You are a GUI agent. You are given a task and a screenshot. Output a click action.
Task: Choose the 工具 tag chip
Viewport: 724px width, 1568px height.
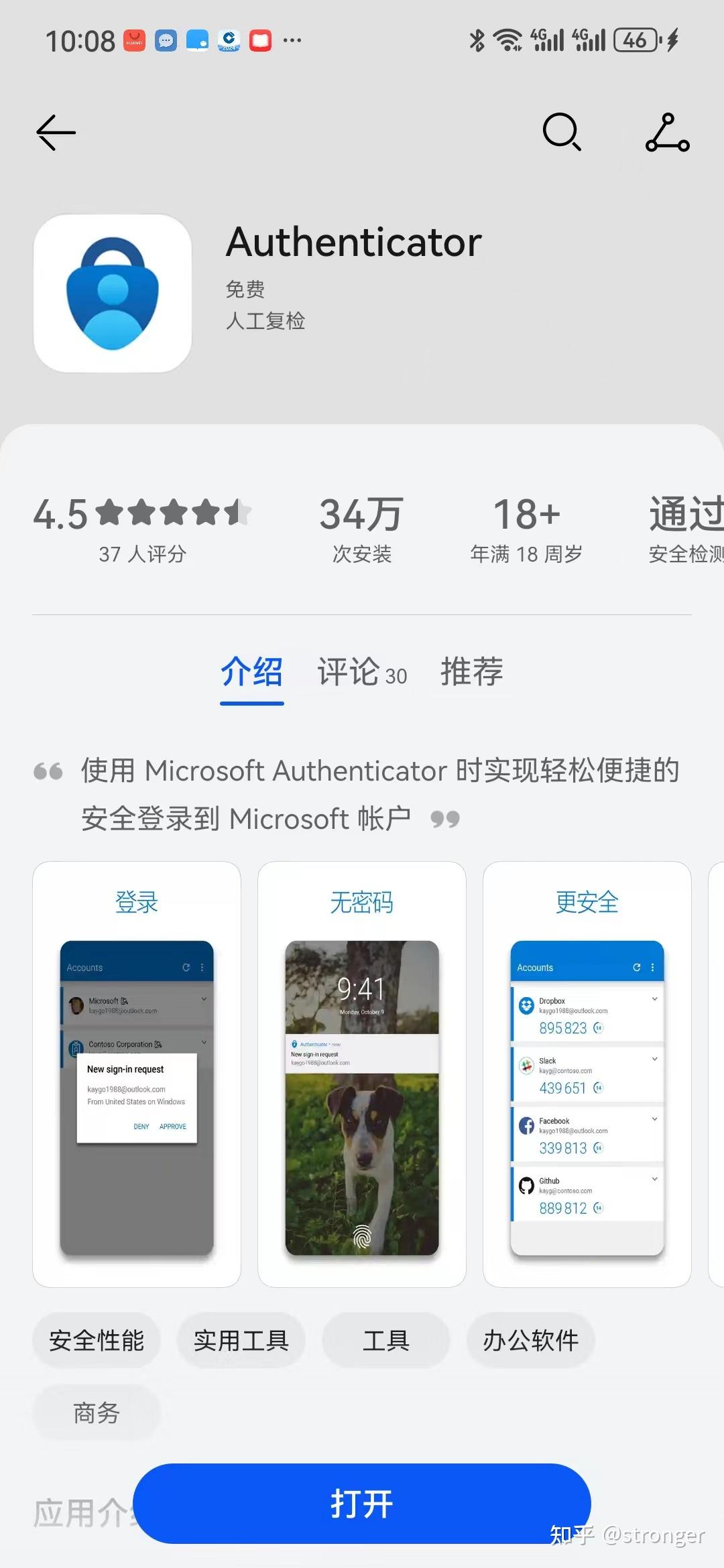click(385, 1340)
